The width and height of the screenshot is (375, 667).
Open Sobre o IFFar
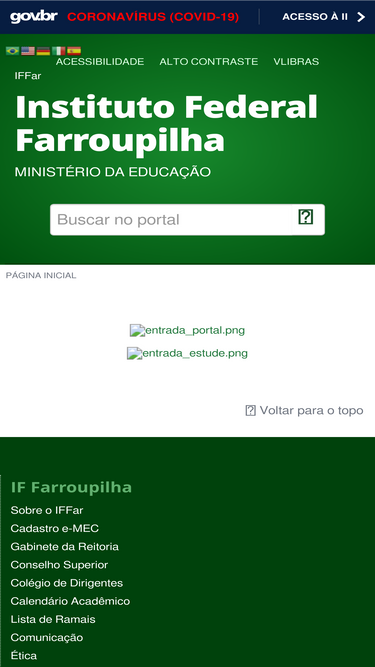tap(47, 510)
